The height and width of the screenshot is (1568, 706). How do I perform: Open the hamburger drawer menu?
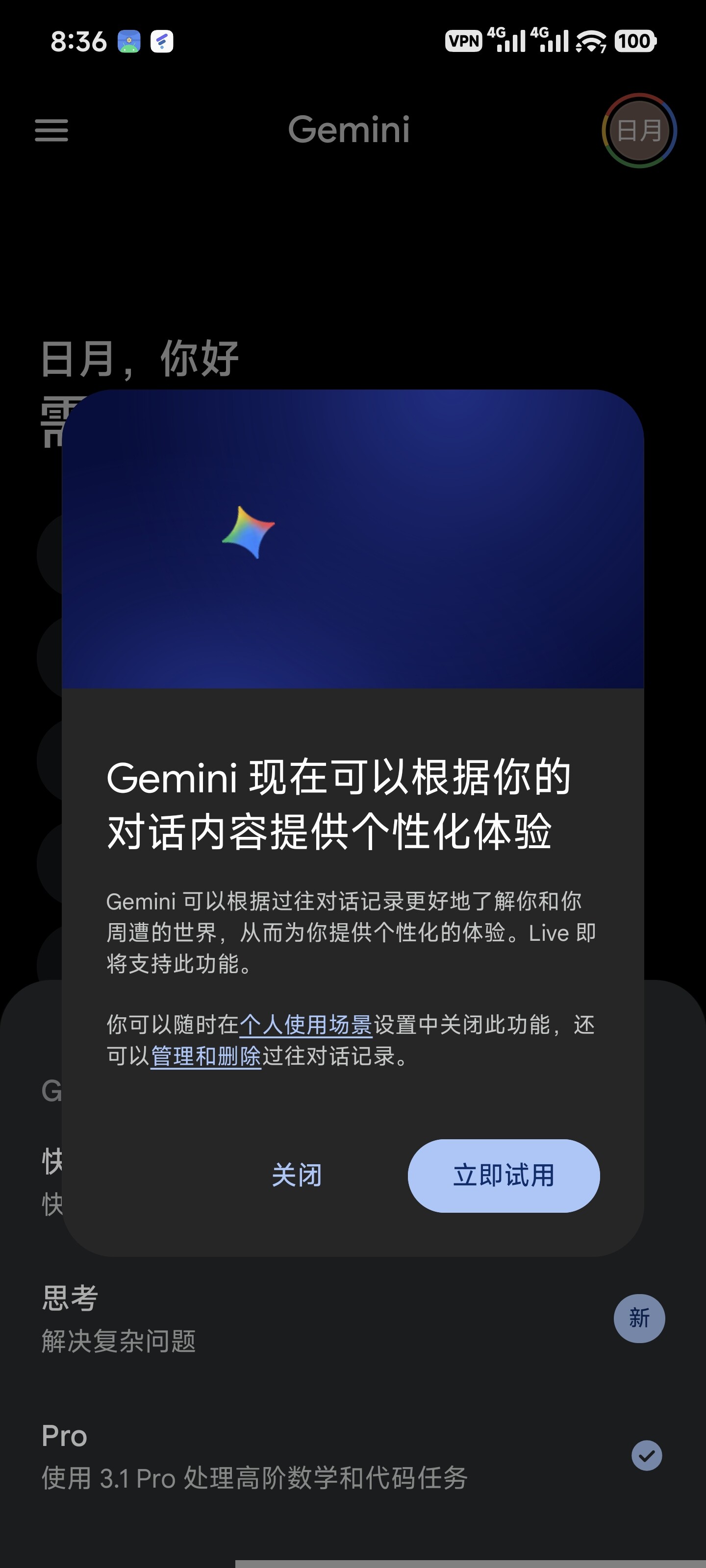(51, 130)
